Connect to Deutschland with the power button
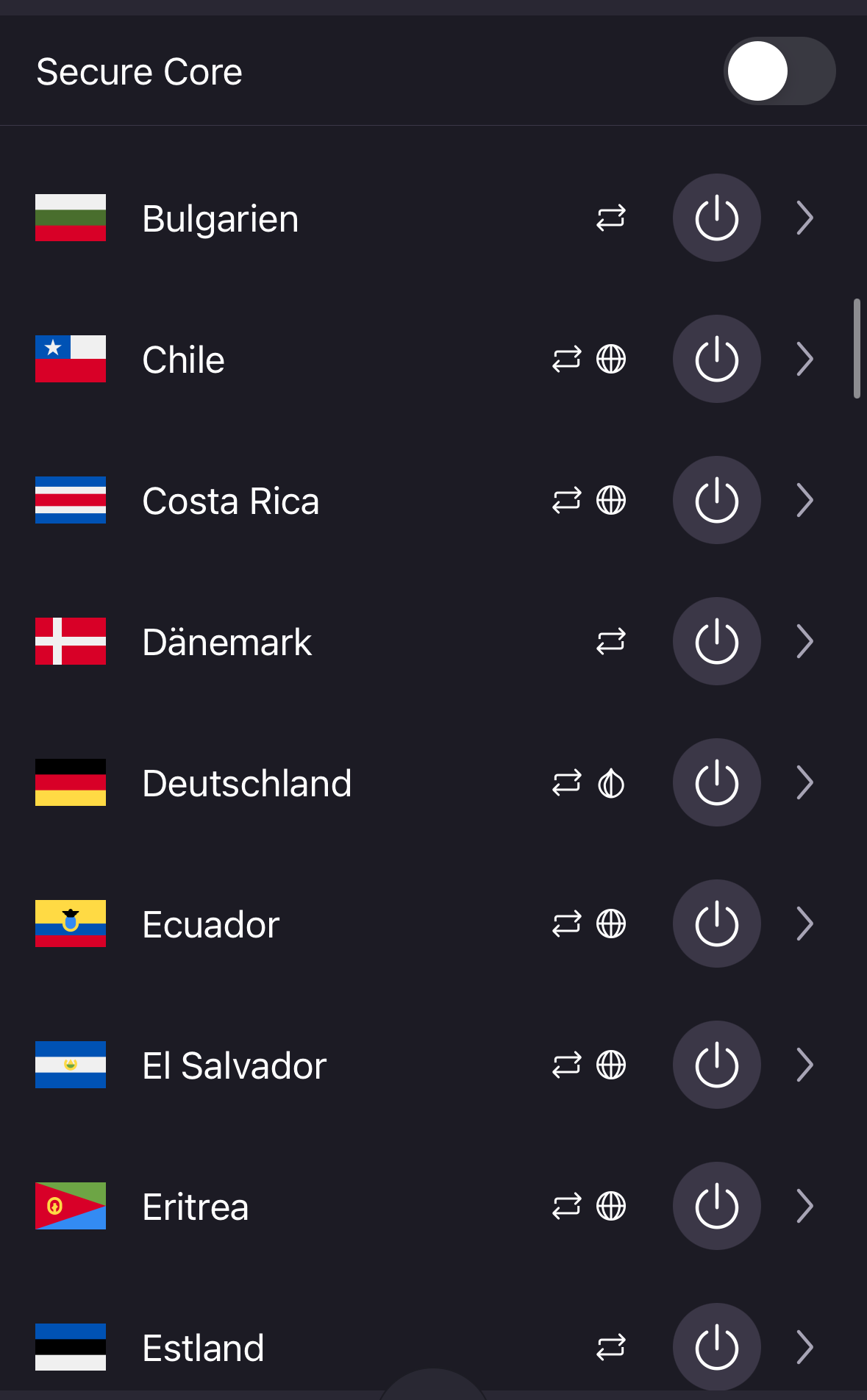 717,783
